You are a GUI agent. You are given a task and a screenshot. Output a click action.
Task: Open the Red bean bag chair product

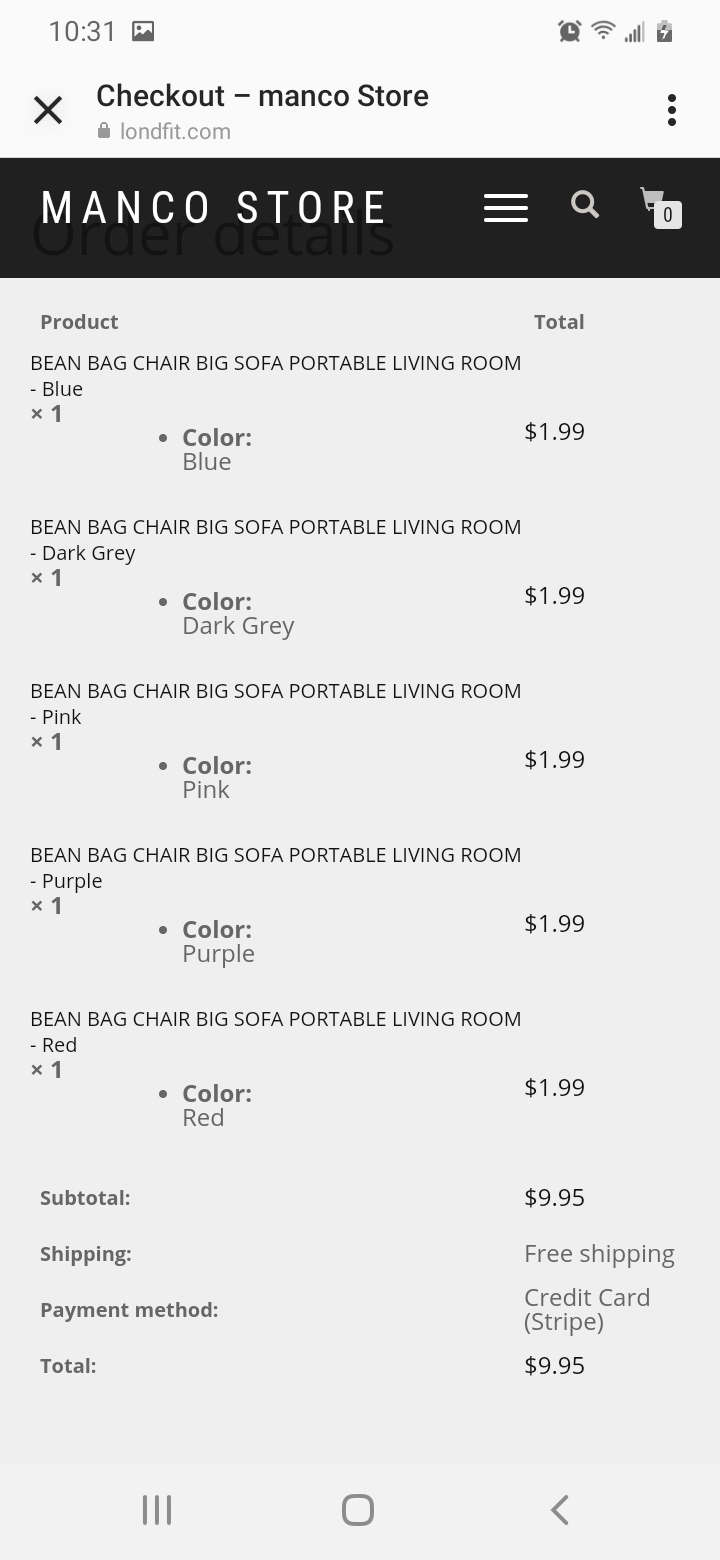pos(275,1031)
